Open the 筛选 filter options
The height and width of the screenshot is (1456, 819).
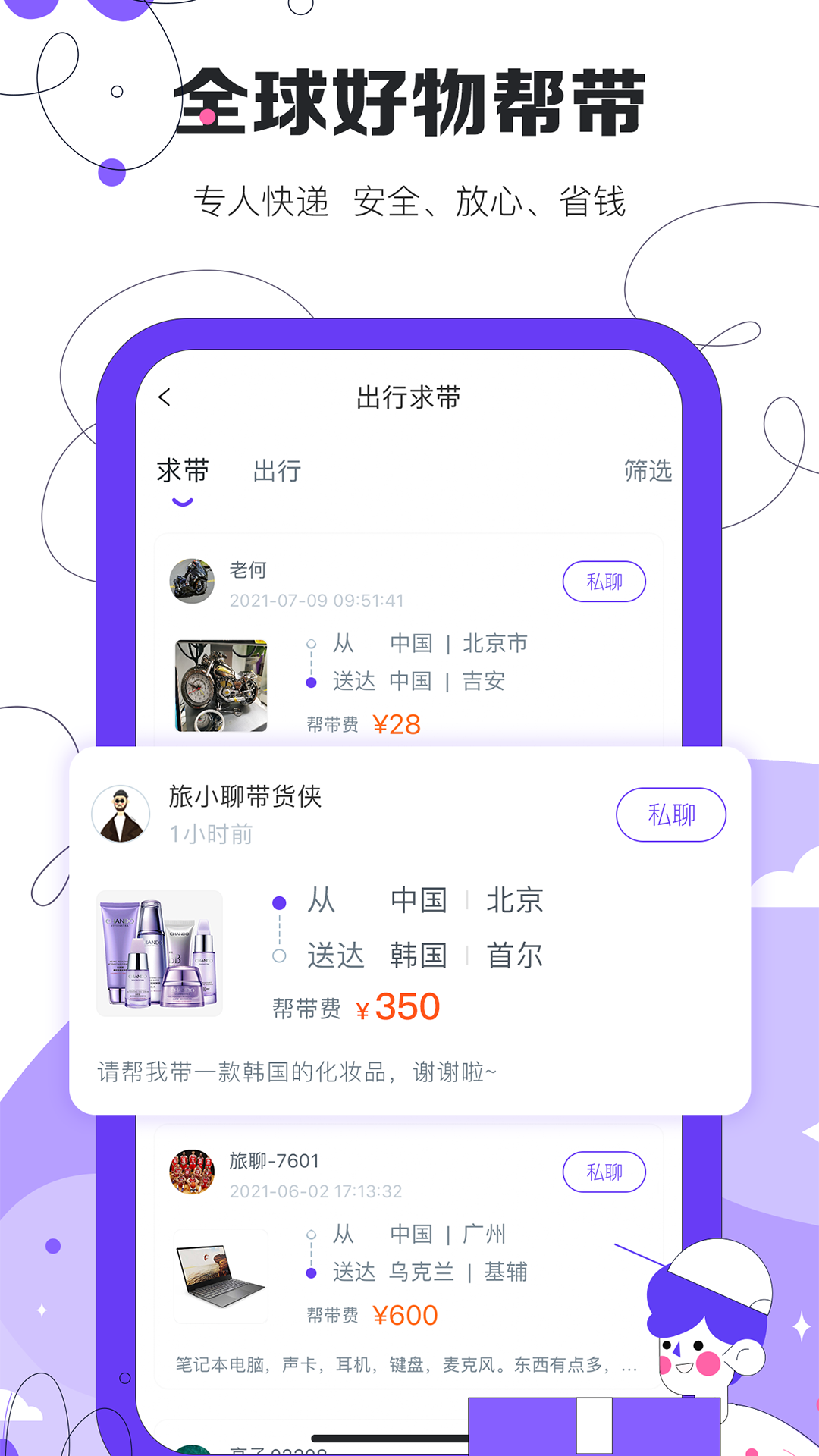point(648,470)
